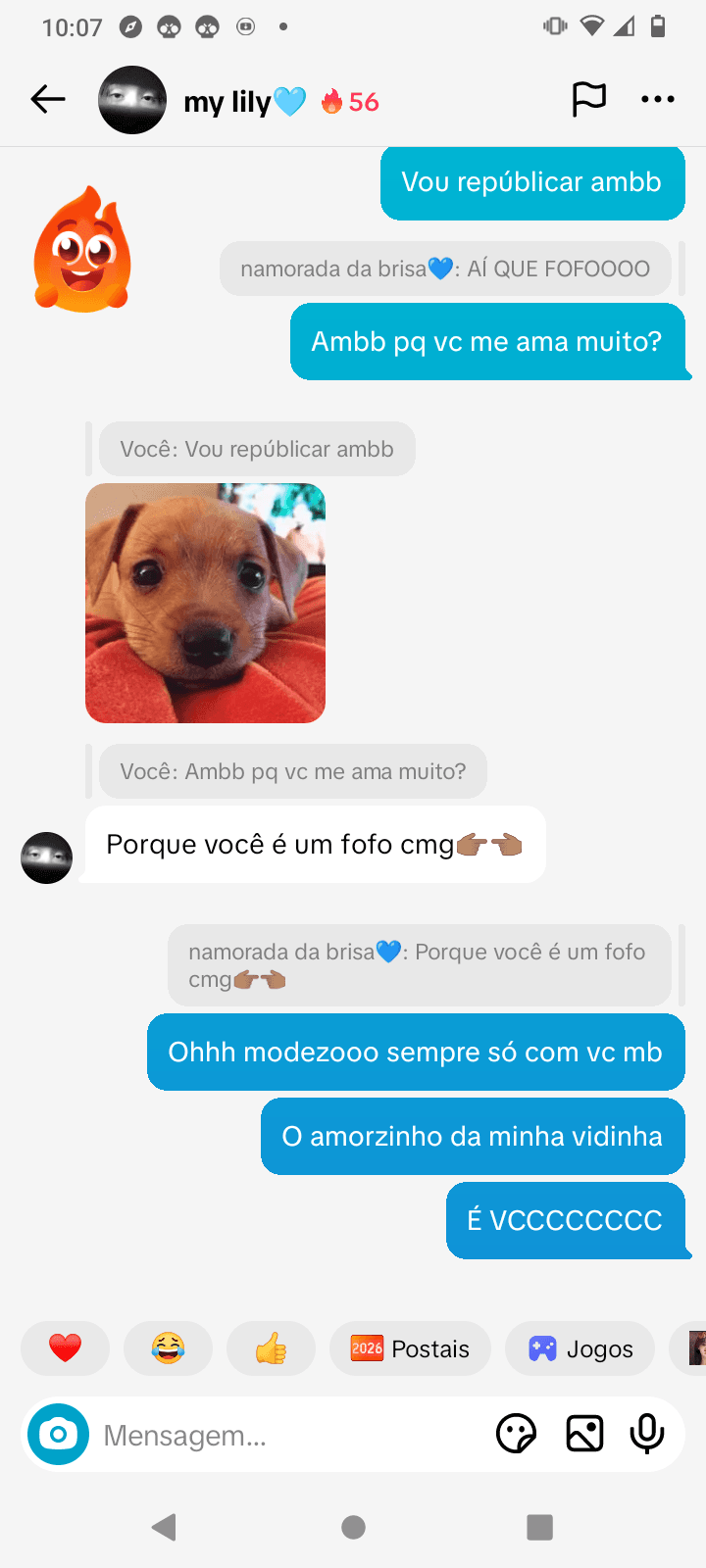
Task: Send the red heart quick reaction
Action: (x=65, y=1348)
